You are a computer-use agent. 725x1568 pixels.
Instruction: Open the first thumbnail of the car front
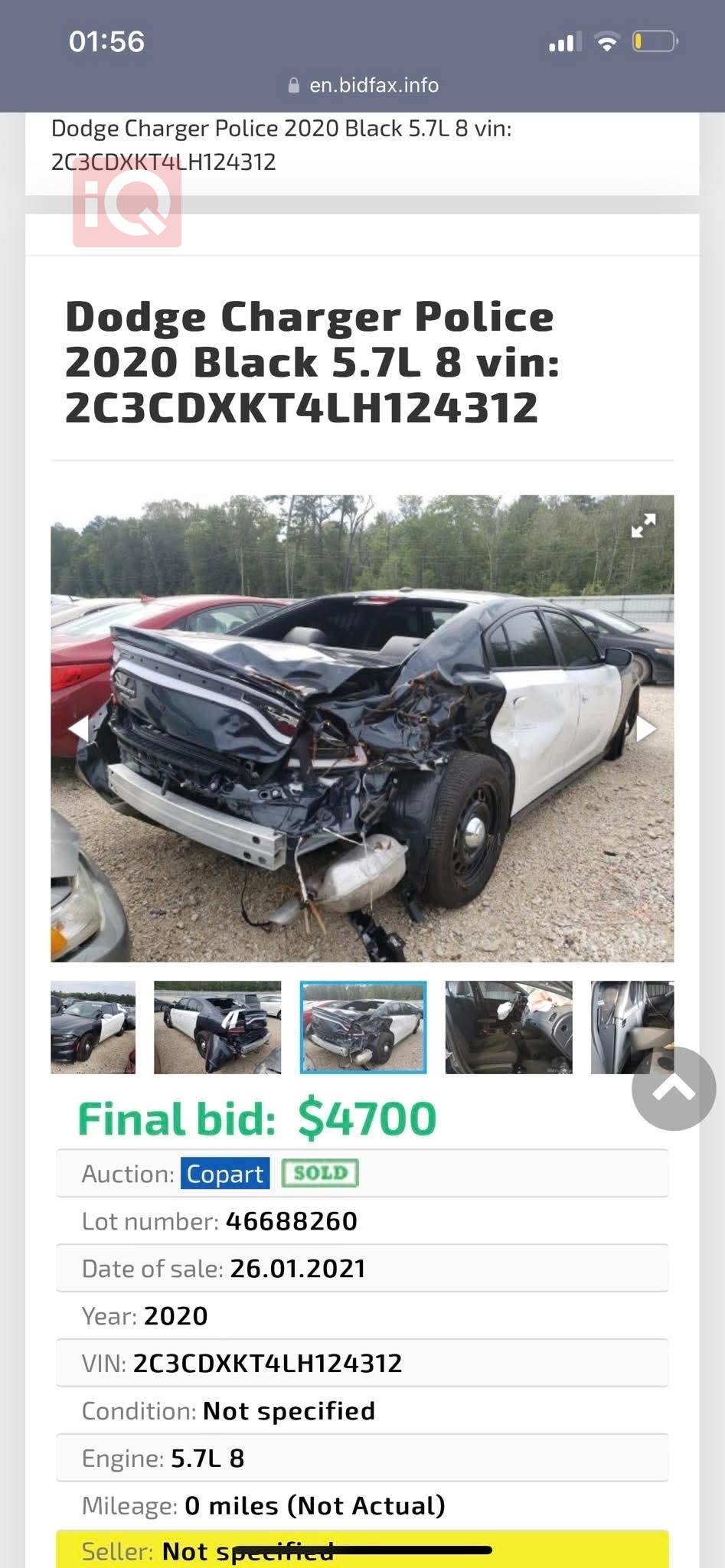(93, 1027)
